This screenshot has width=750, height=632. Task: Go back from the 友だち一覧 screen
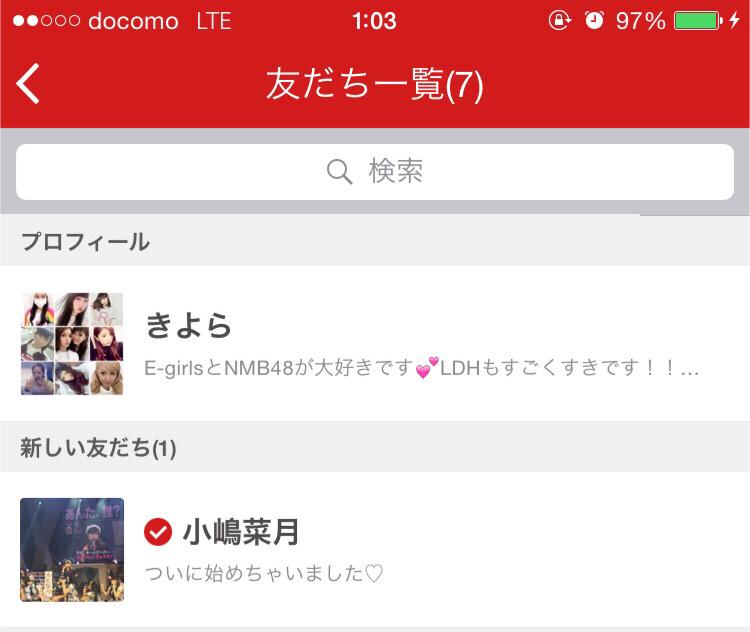click(29, 84)
